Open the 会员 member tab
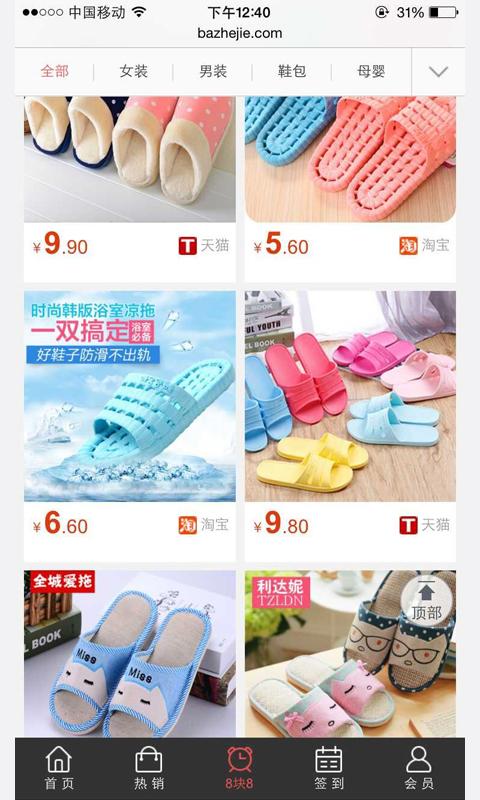 tap(419, 768)
